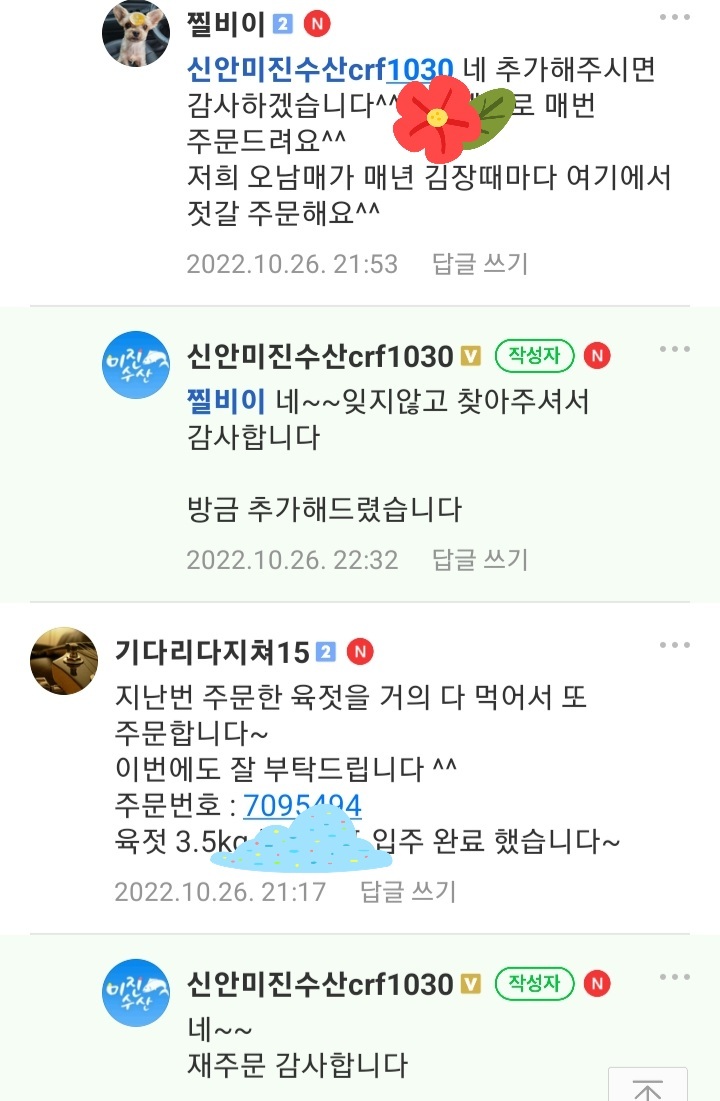Jump to top with the up-arrow button
Screen dimensions: 720x1101
pos(647,1085)
